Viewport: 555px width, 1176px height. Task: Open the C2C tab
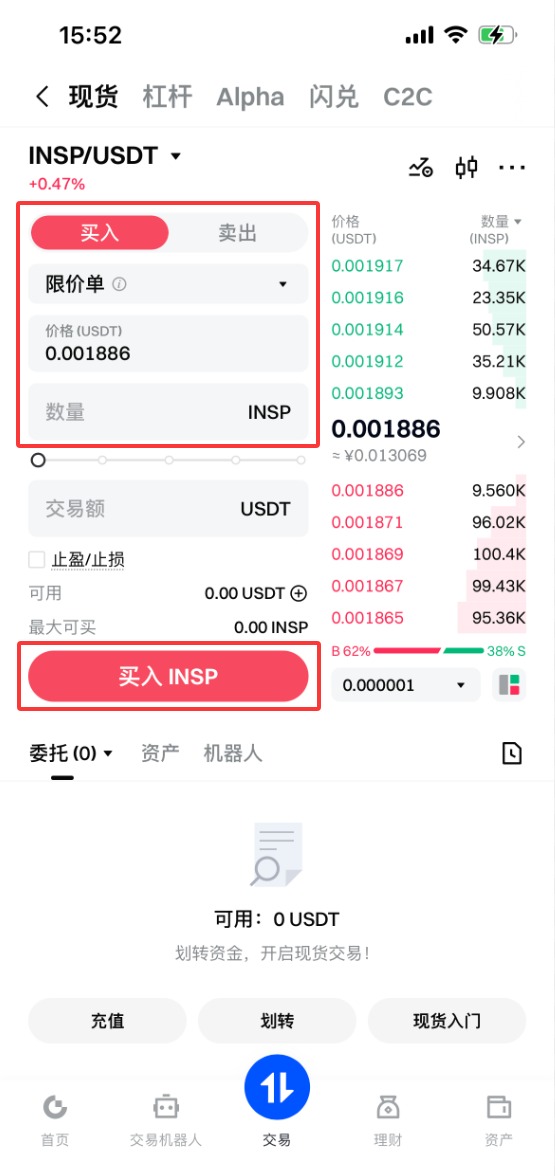click(x=407, y=97)
